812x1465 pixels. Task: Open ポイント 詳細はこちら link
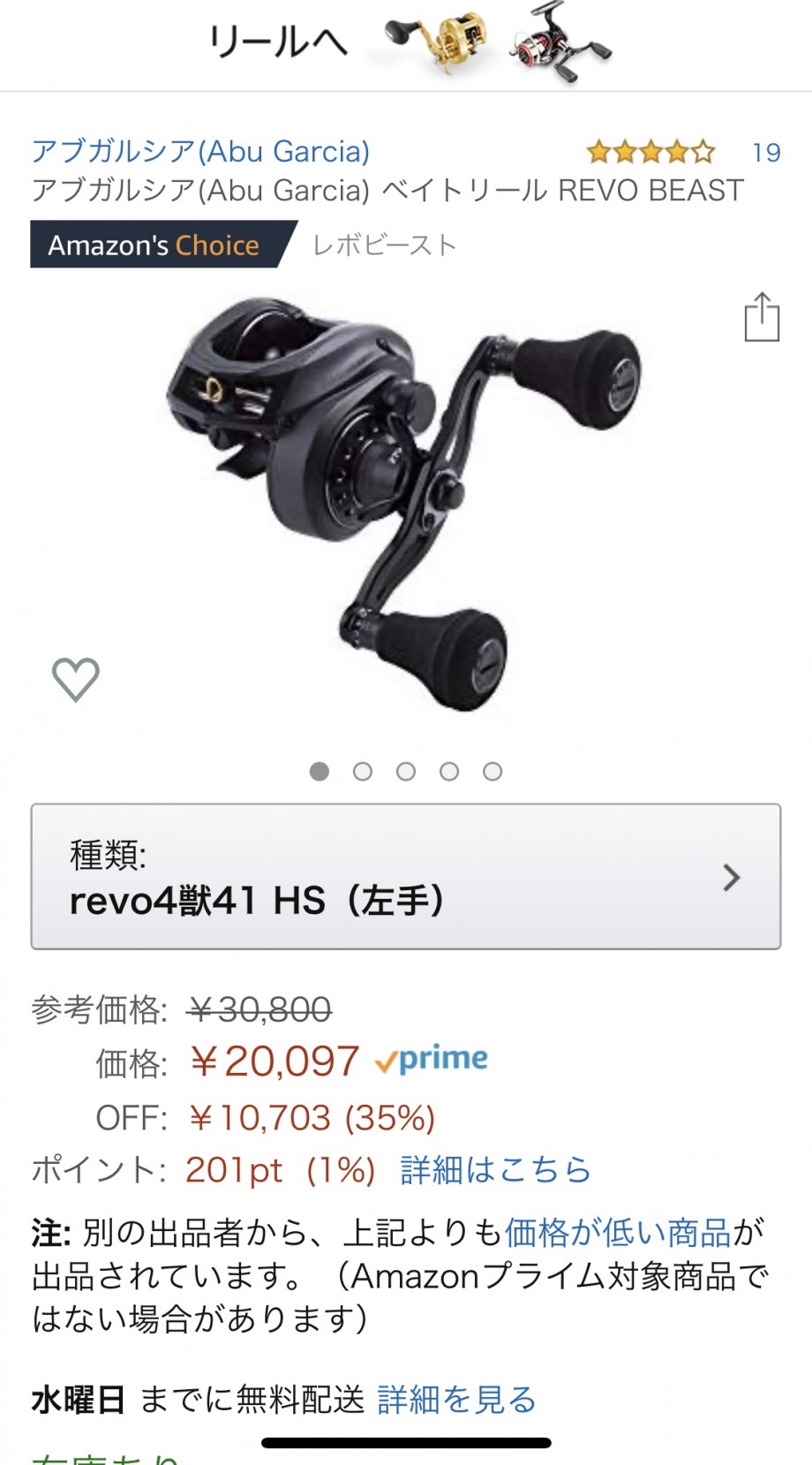[495, 1169]
